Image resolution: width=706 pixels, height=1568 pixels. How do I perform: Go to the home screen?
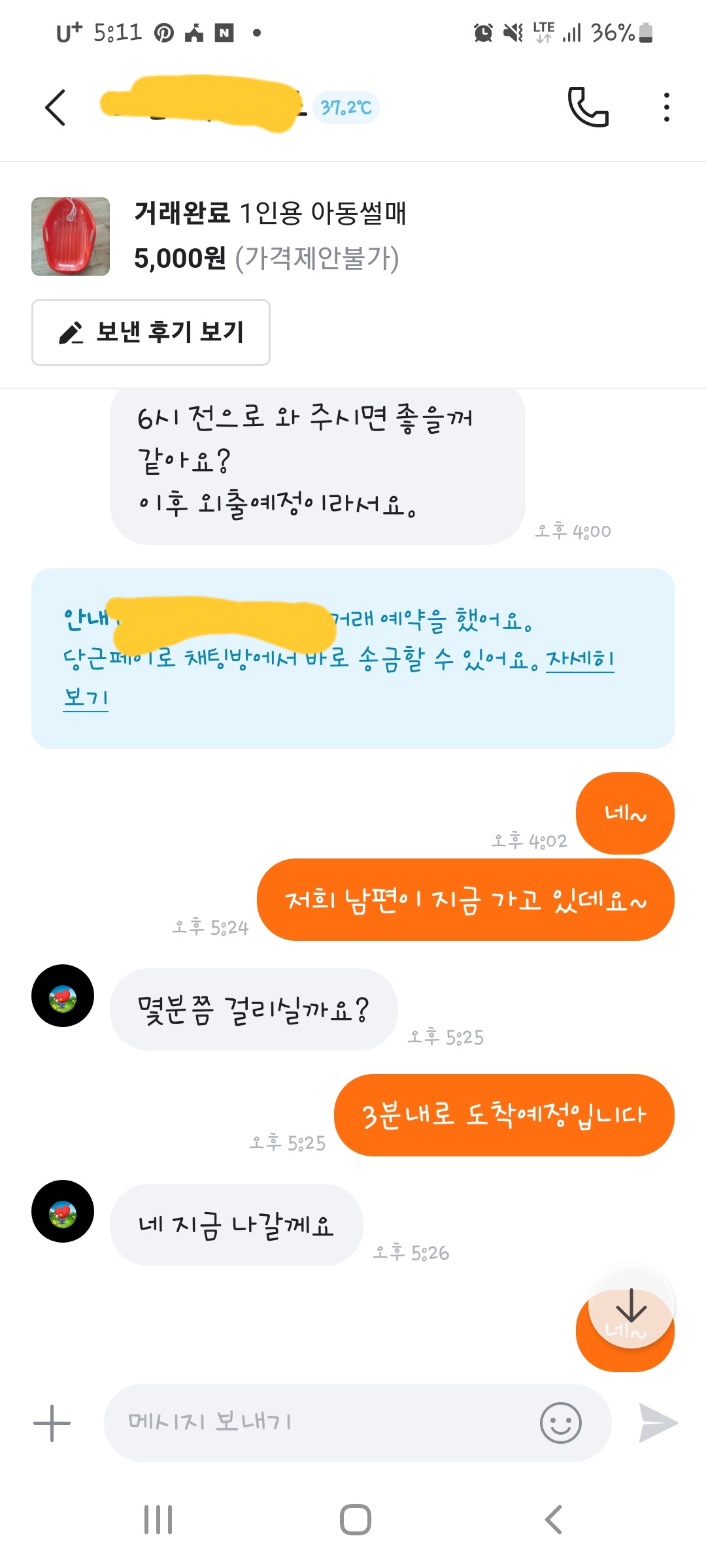click(x=355, y=1520)
